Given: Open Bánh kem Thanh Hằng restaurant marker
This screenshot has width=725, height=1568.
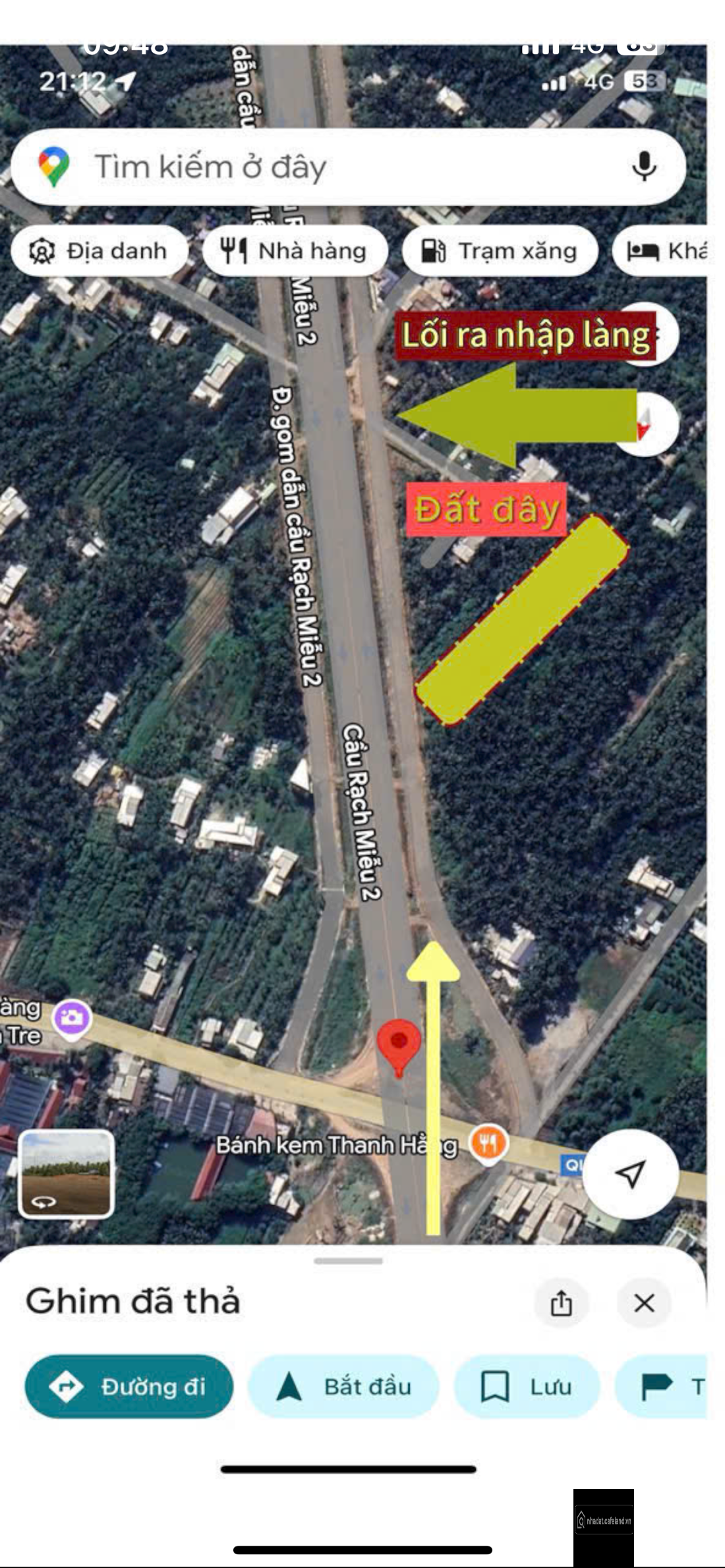Looking at the screenshot, I should coord(488,1144).
